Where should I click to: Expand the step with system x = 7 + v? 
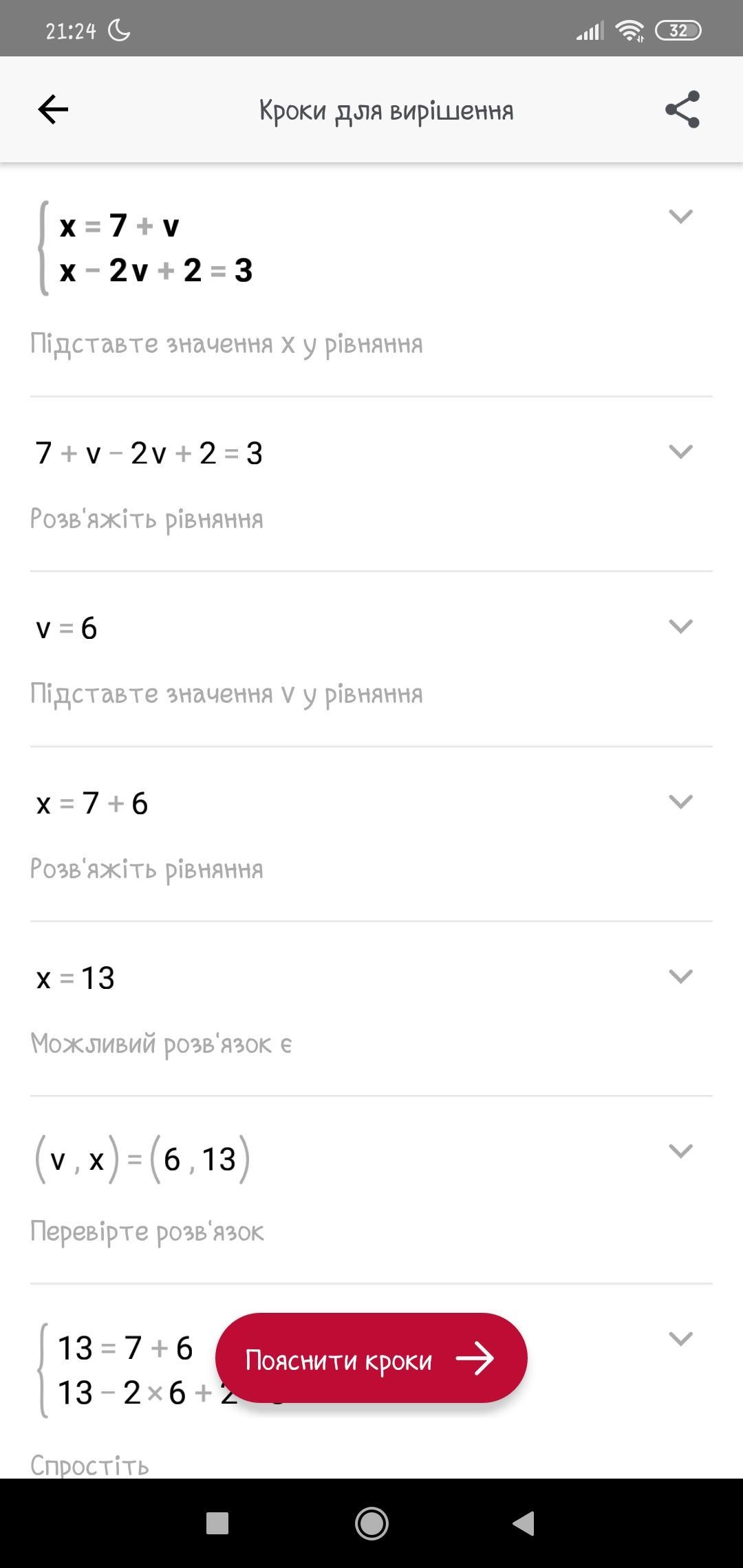click(x=680, y=217)
